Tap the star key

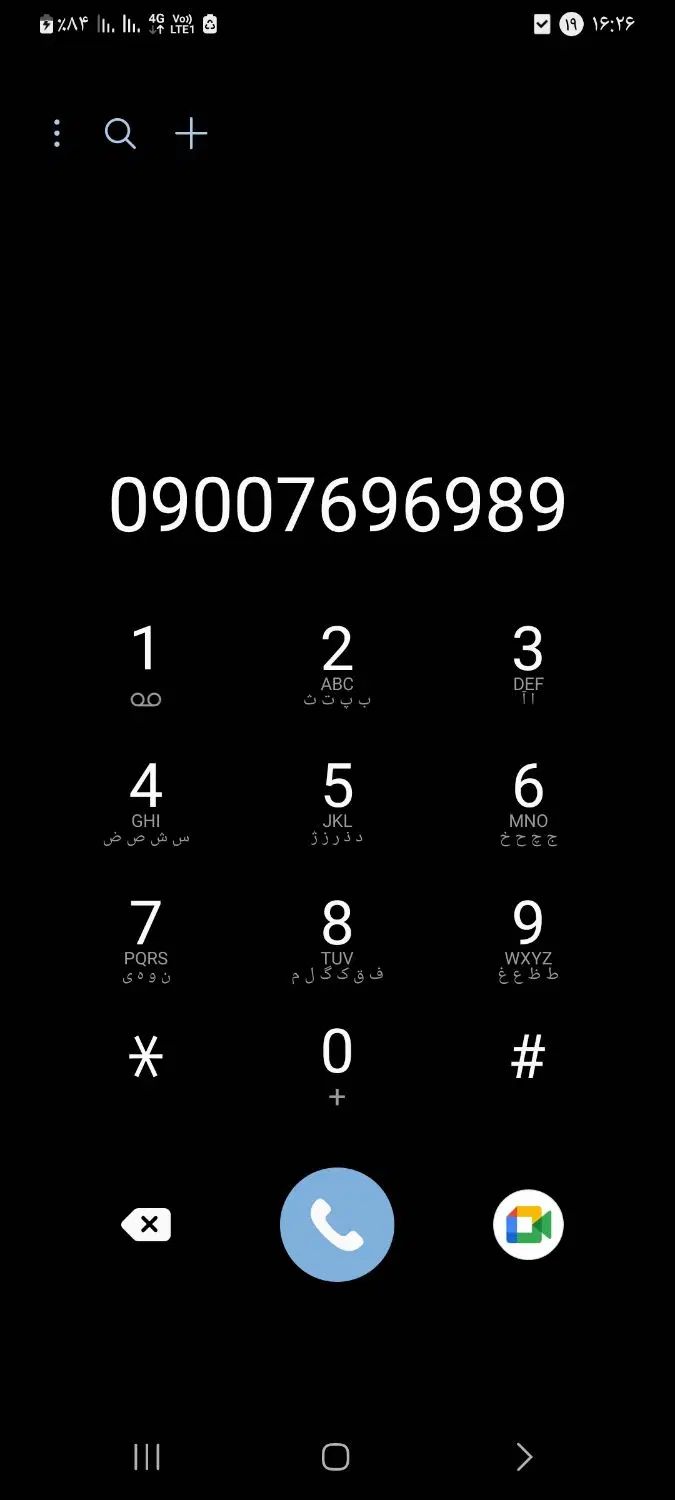146,1056
